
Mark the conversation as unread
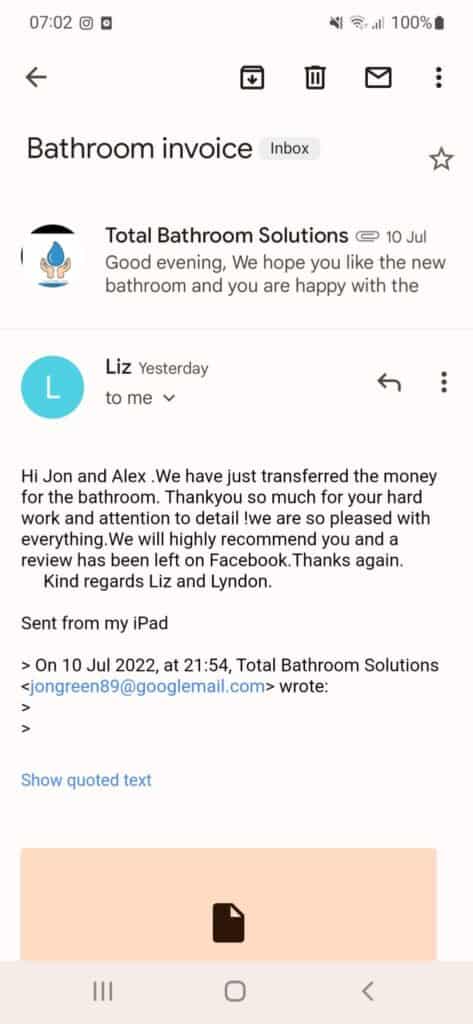click(378, 78)
